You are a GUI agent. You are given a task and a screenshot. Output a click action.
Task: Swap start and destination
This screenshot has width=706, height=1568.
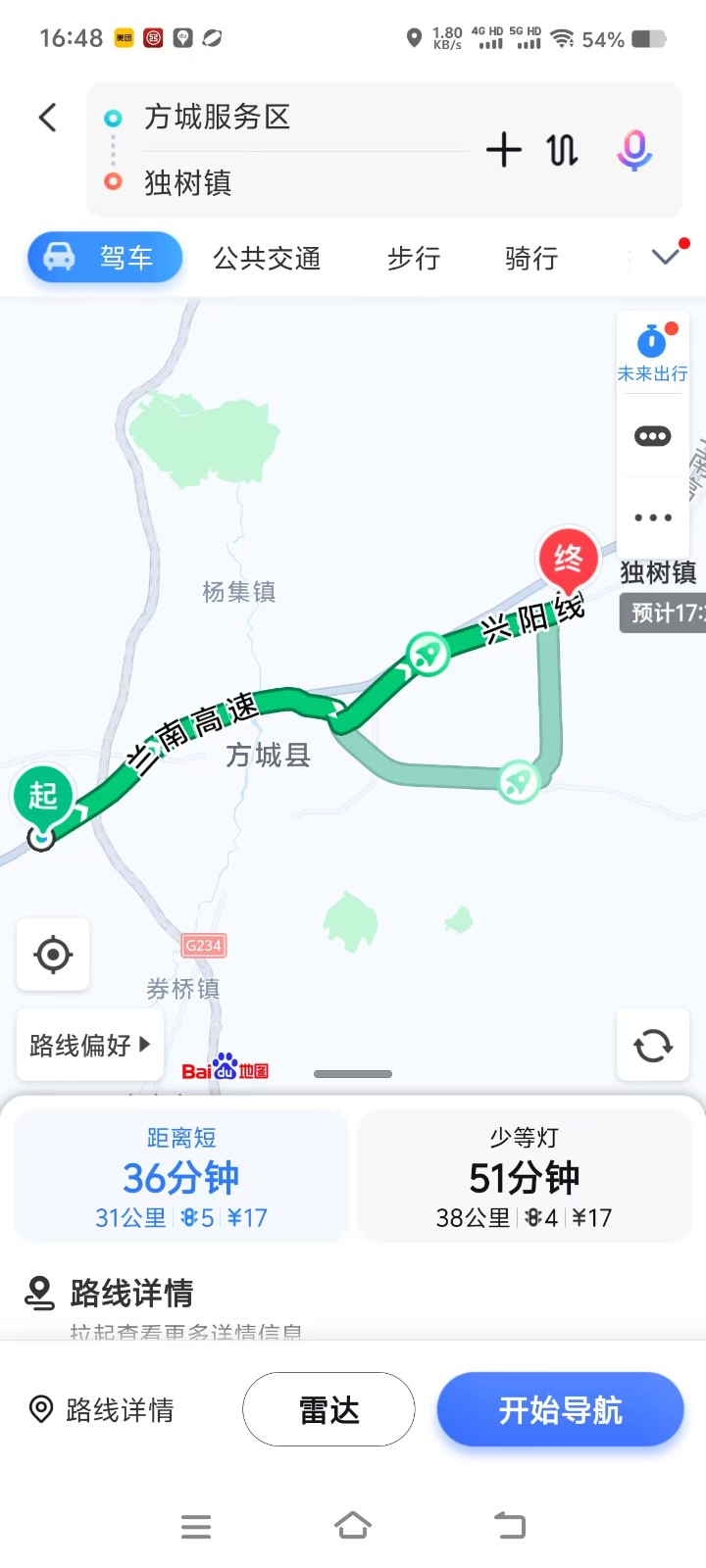click(x=563, y=150)
